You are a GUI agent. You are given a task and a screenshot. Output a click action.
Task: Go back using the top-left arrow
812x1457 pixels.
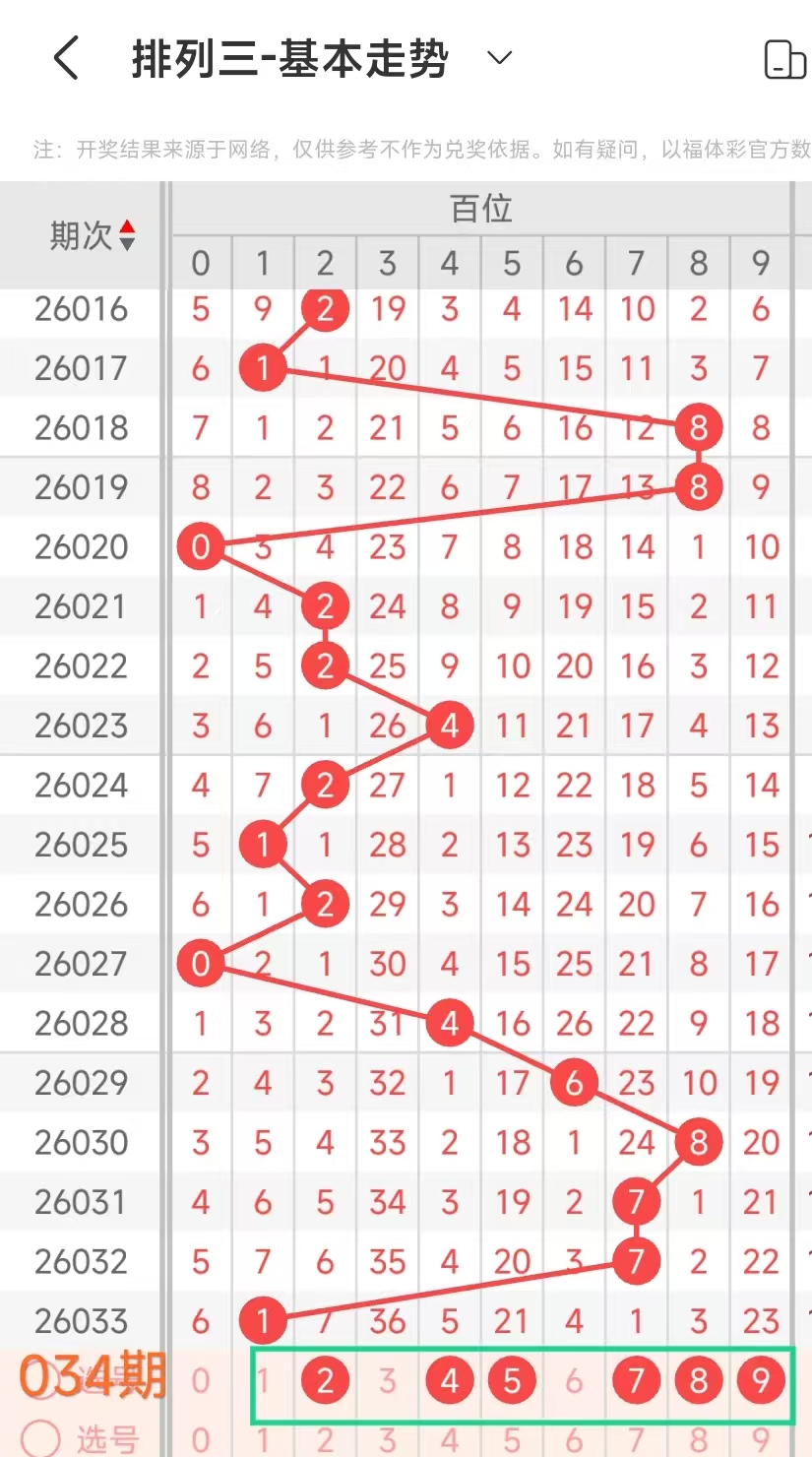66,59
